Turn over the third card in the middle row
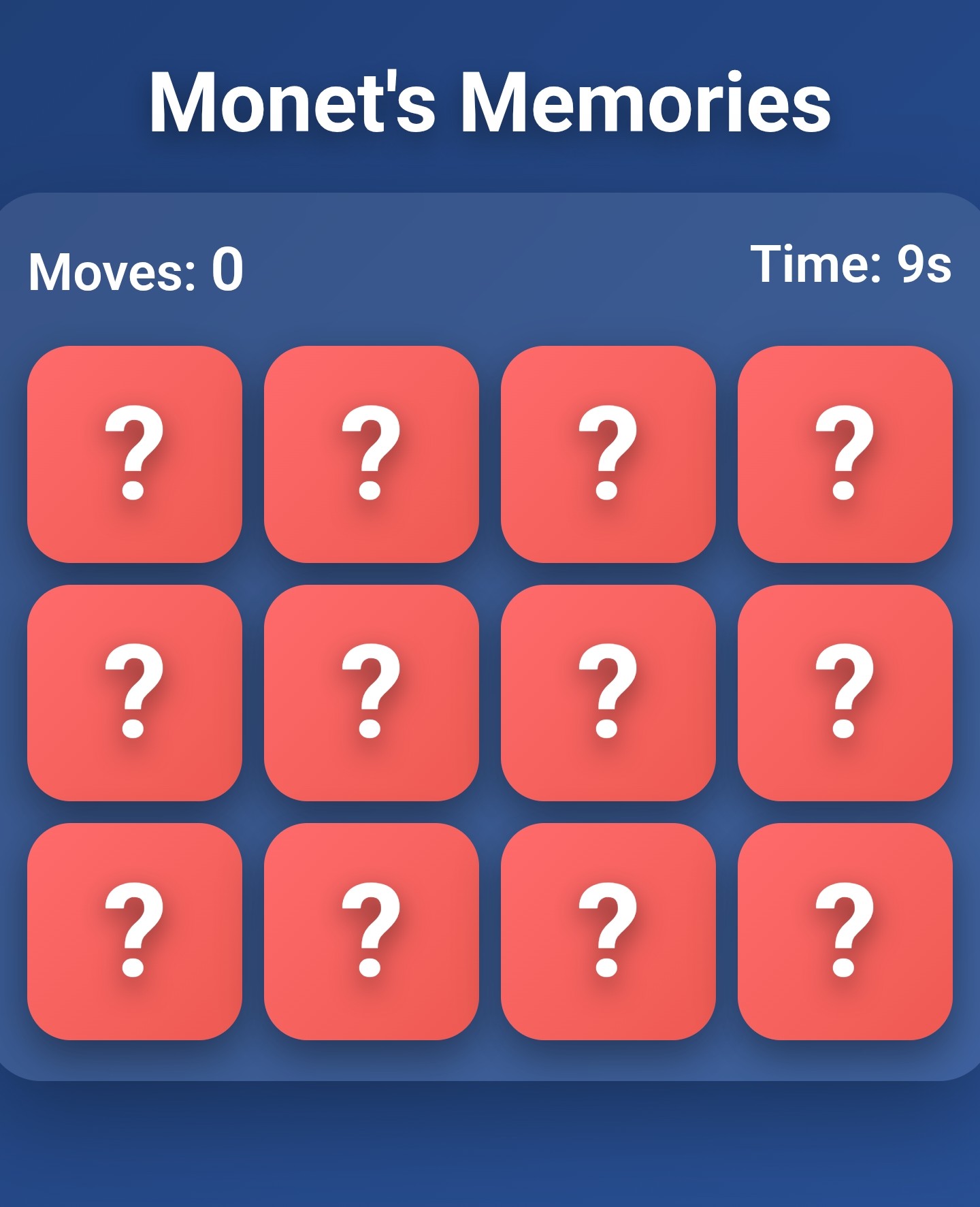The width and height of the screenshot is (980, 1207). coord(608,692)
